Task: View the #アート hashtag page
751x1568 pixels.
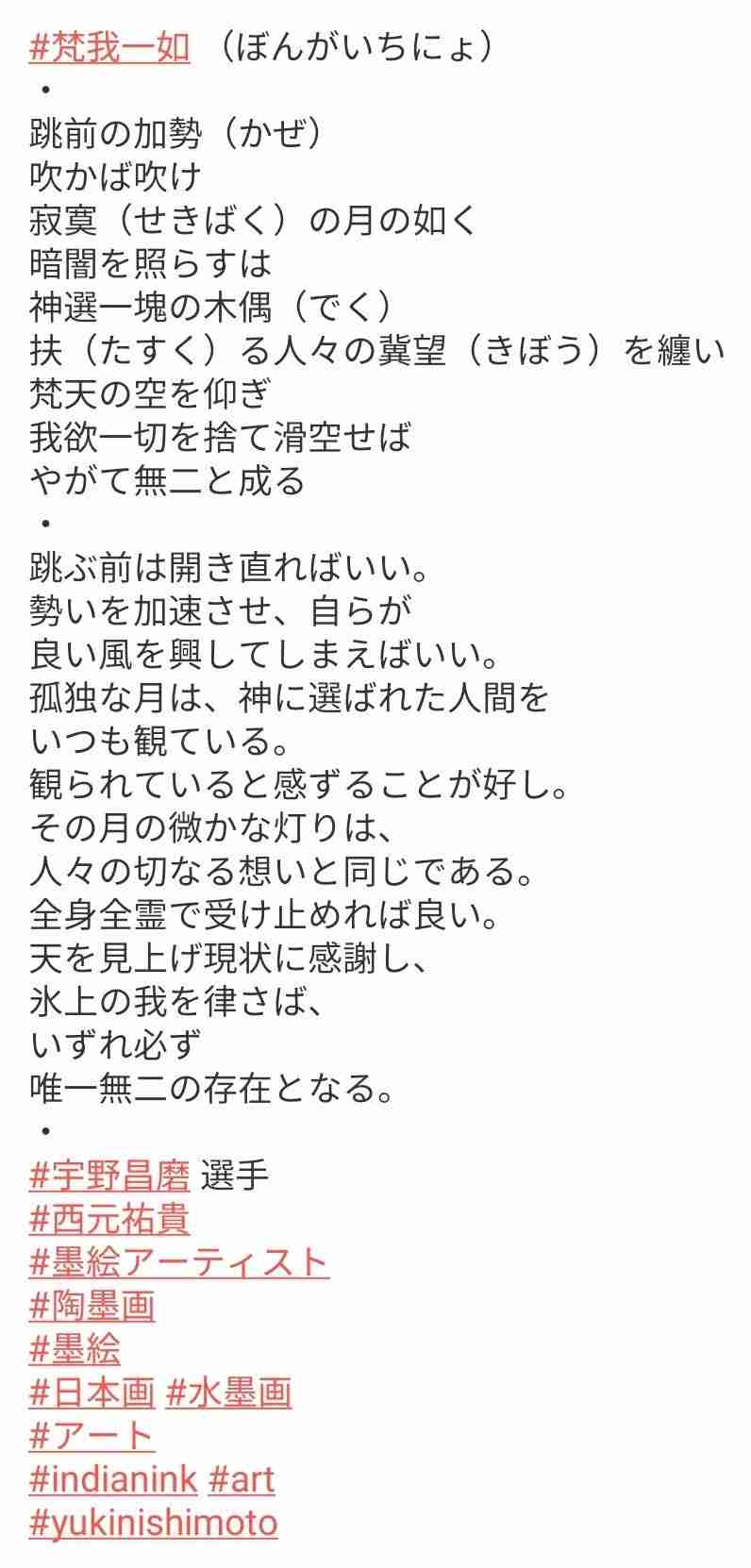Action: 92,1436
